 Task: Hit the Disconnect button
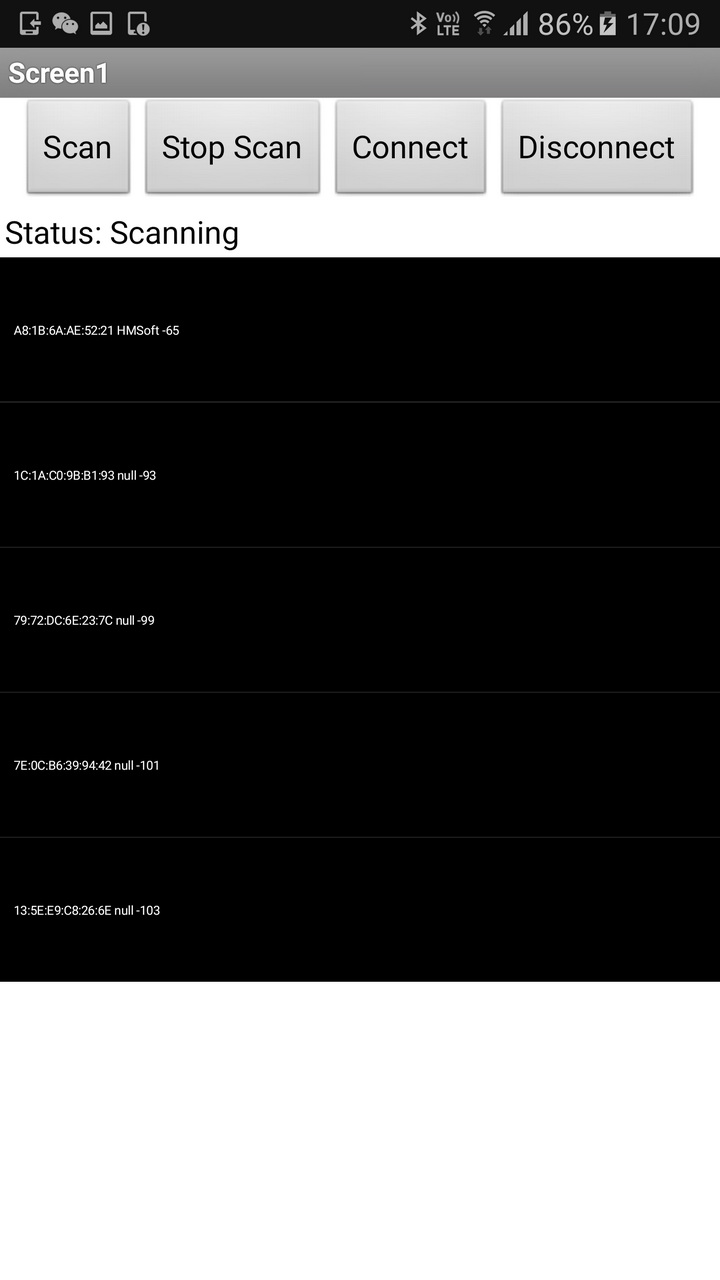[x=596, y=147]
